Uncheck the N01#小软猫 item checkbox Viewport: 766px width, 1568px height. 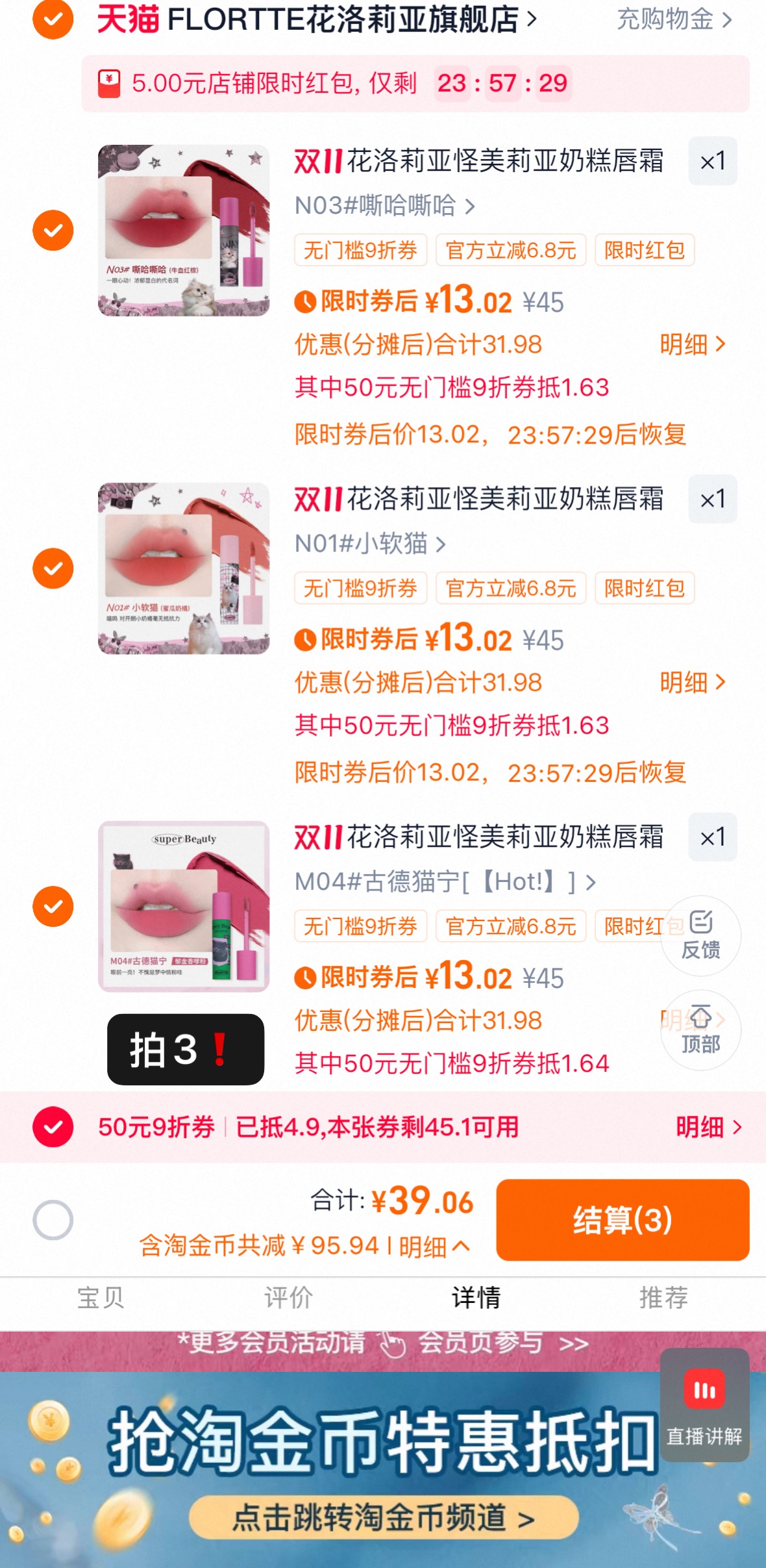click(52, 567)
